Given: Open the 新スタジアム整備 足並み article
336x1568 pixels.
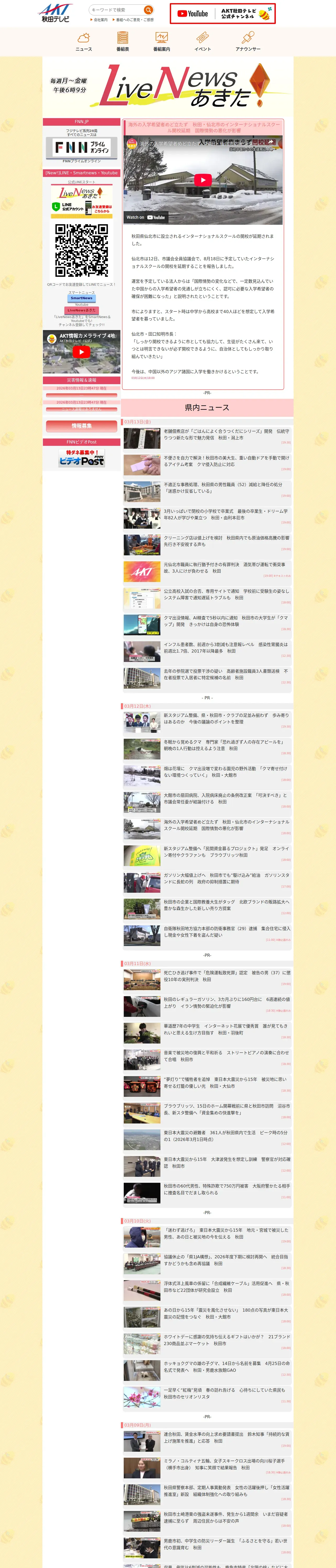Looking at the screenshot, I should [x=207, y=722].
